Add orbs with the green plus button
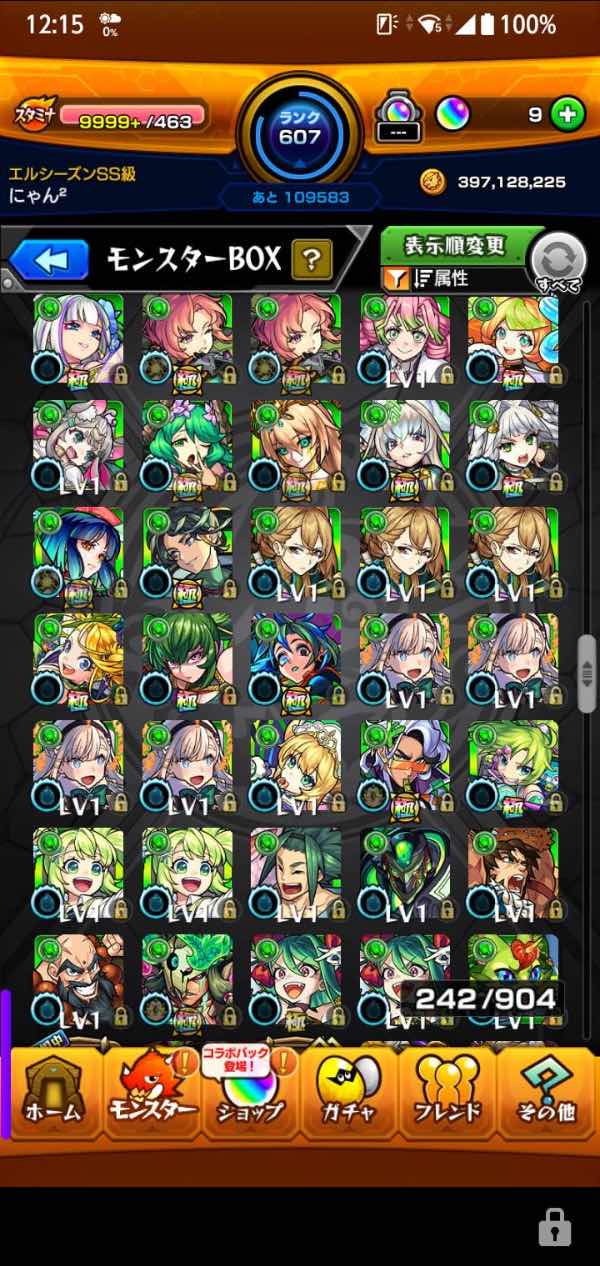 567,114
